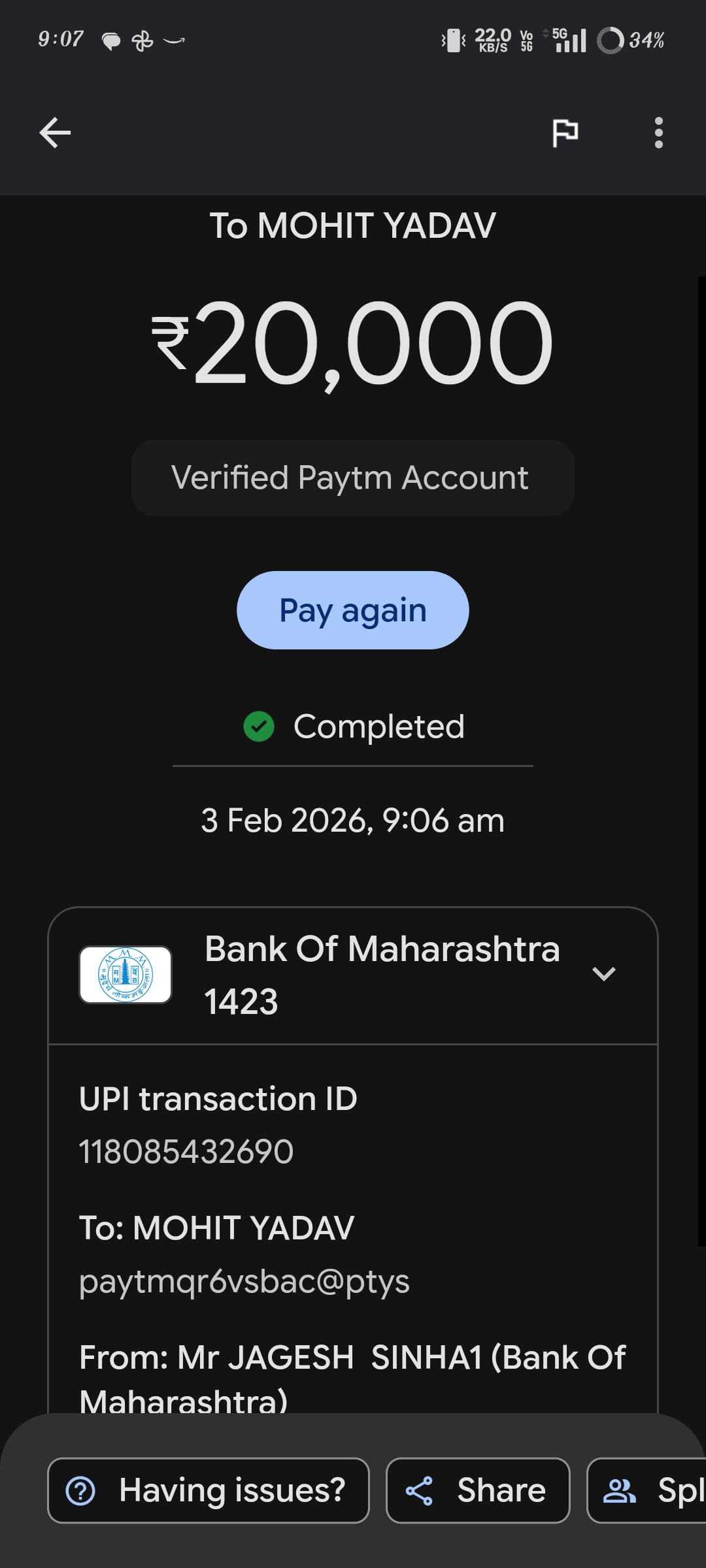Go back using the top arrow
The image size is (706, 1568).
click(55, 133)
